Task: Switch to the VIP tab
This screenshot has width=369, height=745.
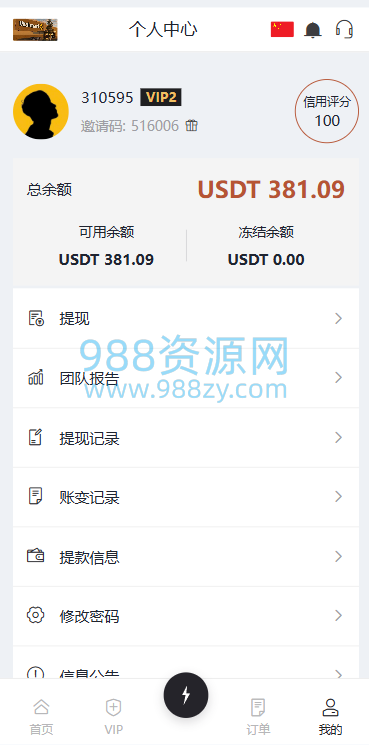Action: pos(114,716)
